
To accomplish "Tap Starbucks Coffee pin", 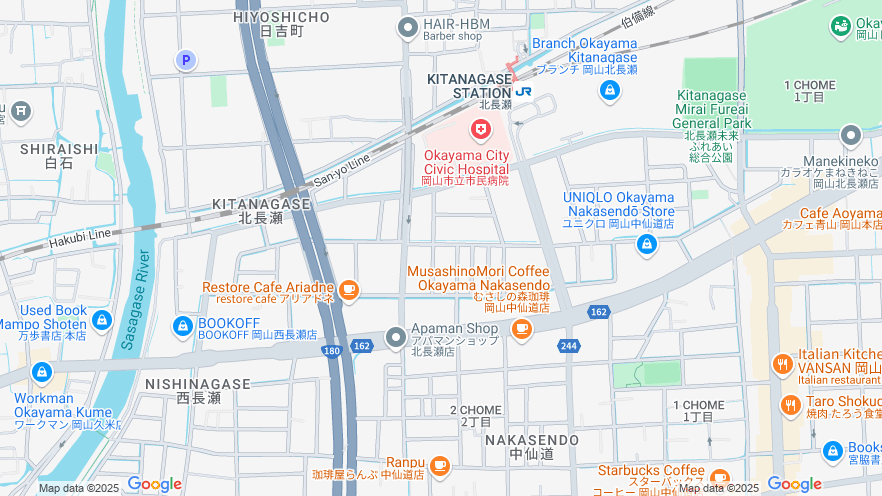I will [720, 478].
